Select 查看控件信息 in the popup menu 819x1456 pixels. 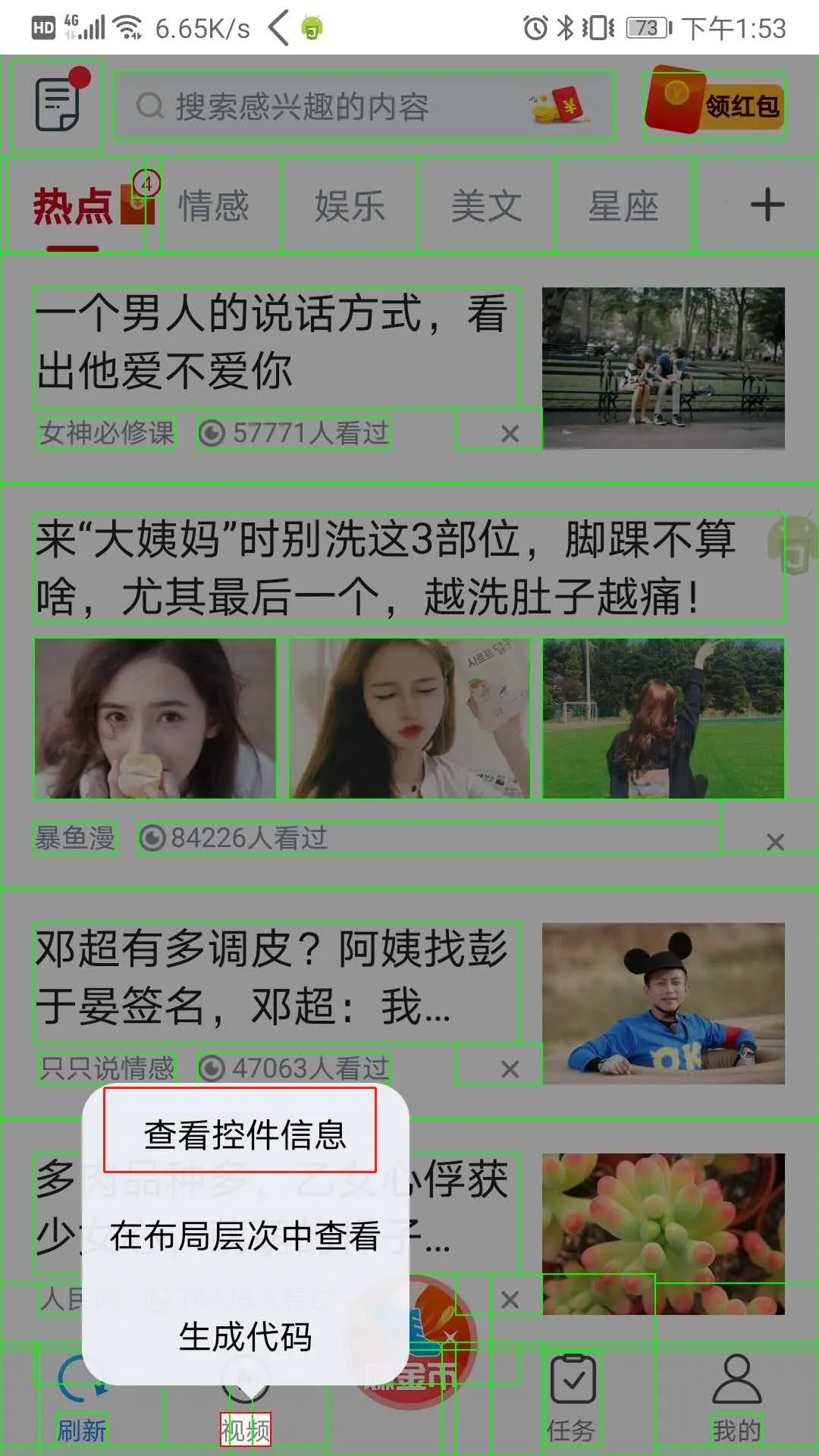point(244,1134)
